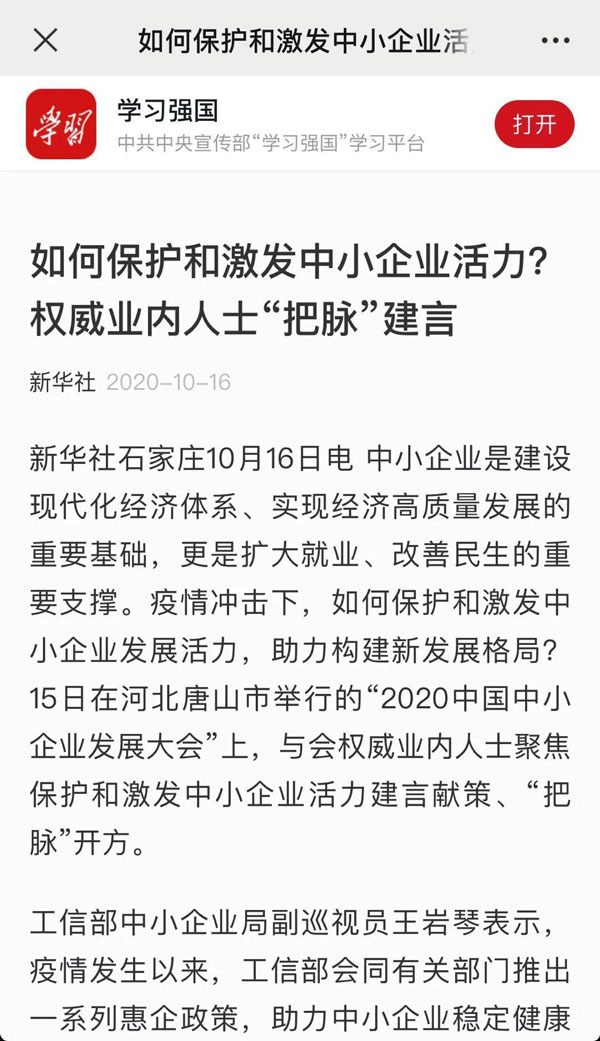Viewport: 600px width, 1041px height.
Task: Close the article page
Action: coord(46,40)
